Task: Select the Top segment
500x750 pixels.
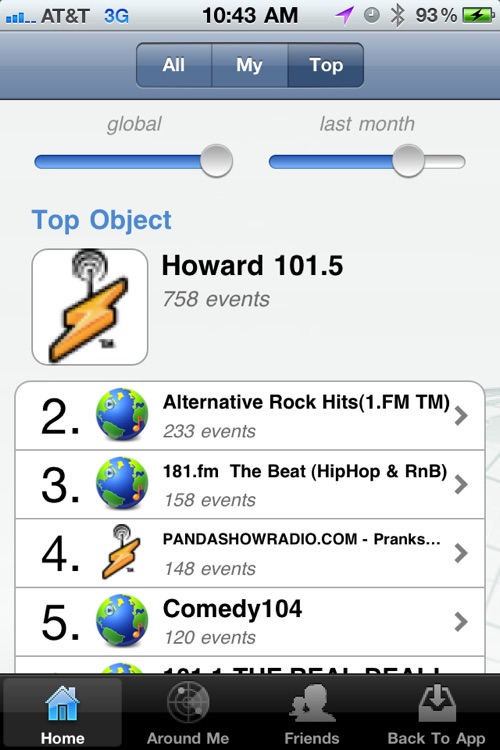Action: pos(326,65)
